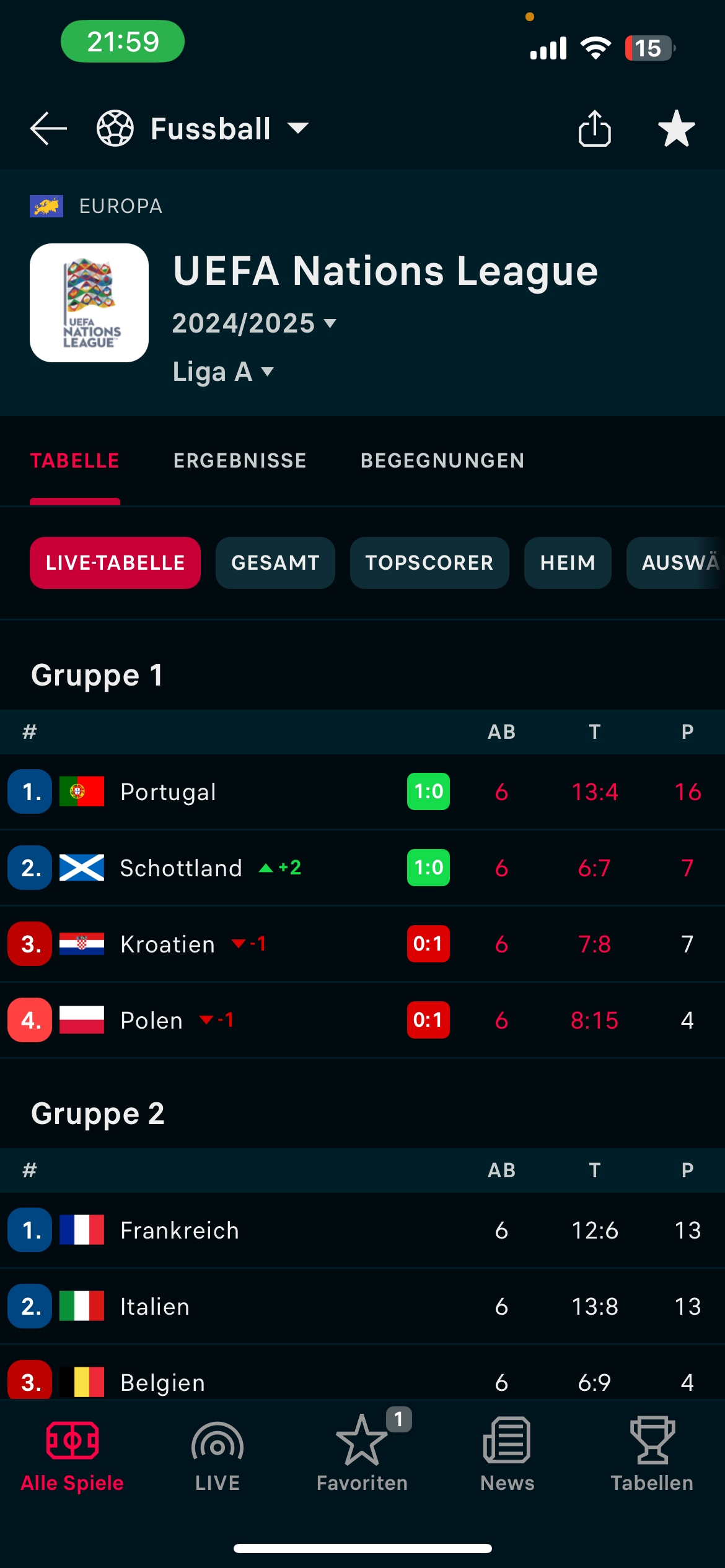Change the 2024/2025 season
Viewport: 725px width, 1568px height.
click(x=255, y=323)
